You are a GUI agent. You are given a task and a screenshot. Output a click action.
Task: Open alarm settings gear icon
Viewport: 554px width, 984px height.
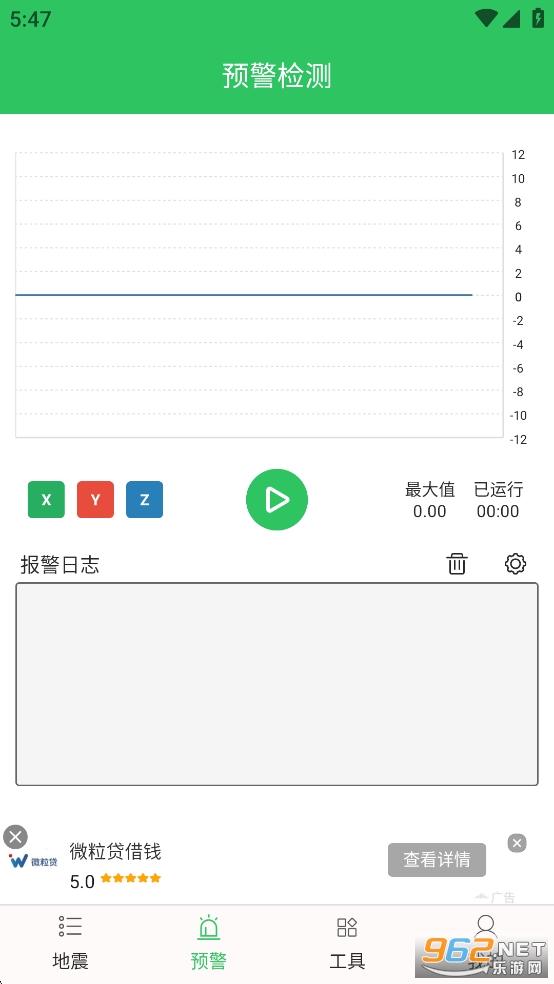coord(515,564)
